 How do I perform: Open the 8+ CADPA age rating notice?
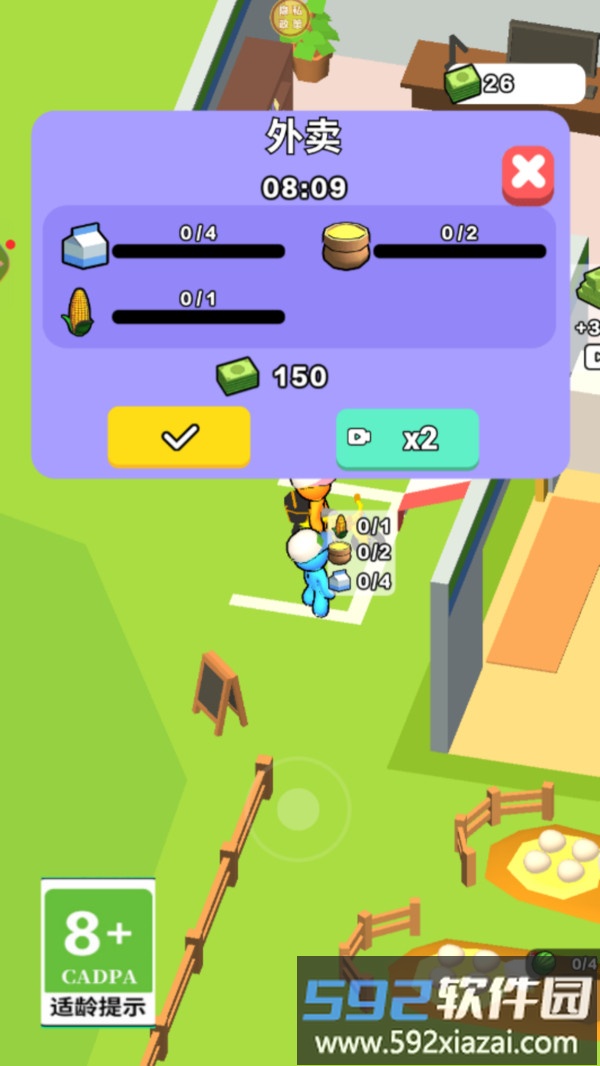click(98, 951)
